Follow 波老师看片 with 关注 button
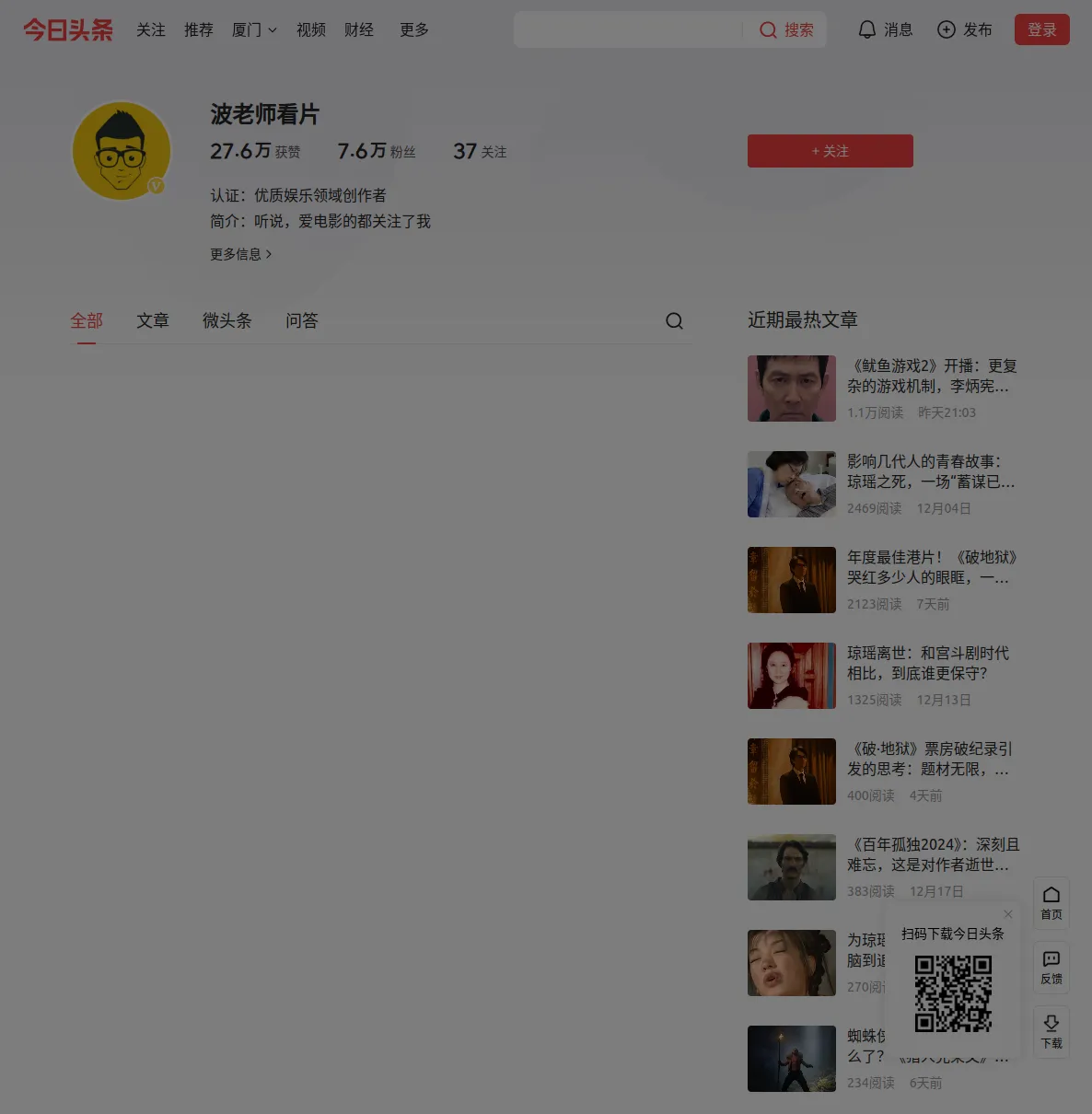1092x1114 pixels. click(830, 151)
